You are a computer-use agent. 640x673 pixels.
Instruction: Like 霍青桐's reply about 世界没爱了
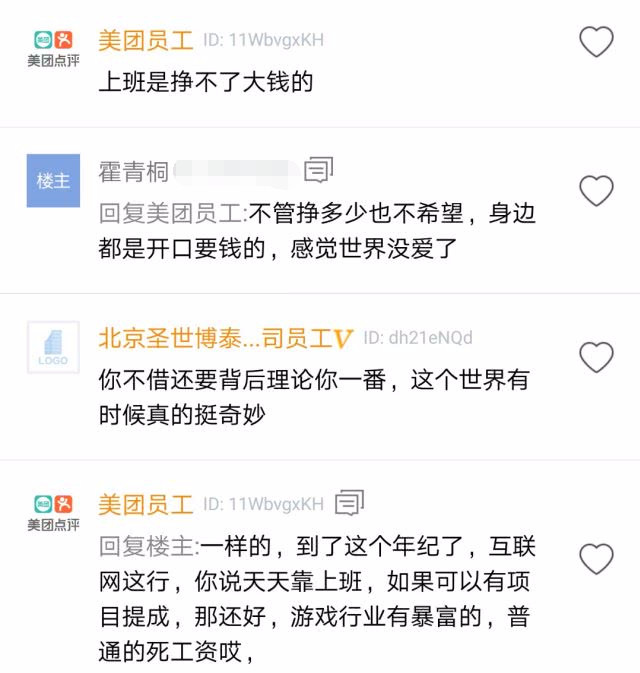(596, 190)
